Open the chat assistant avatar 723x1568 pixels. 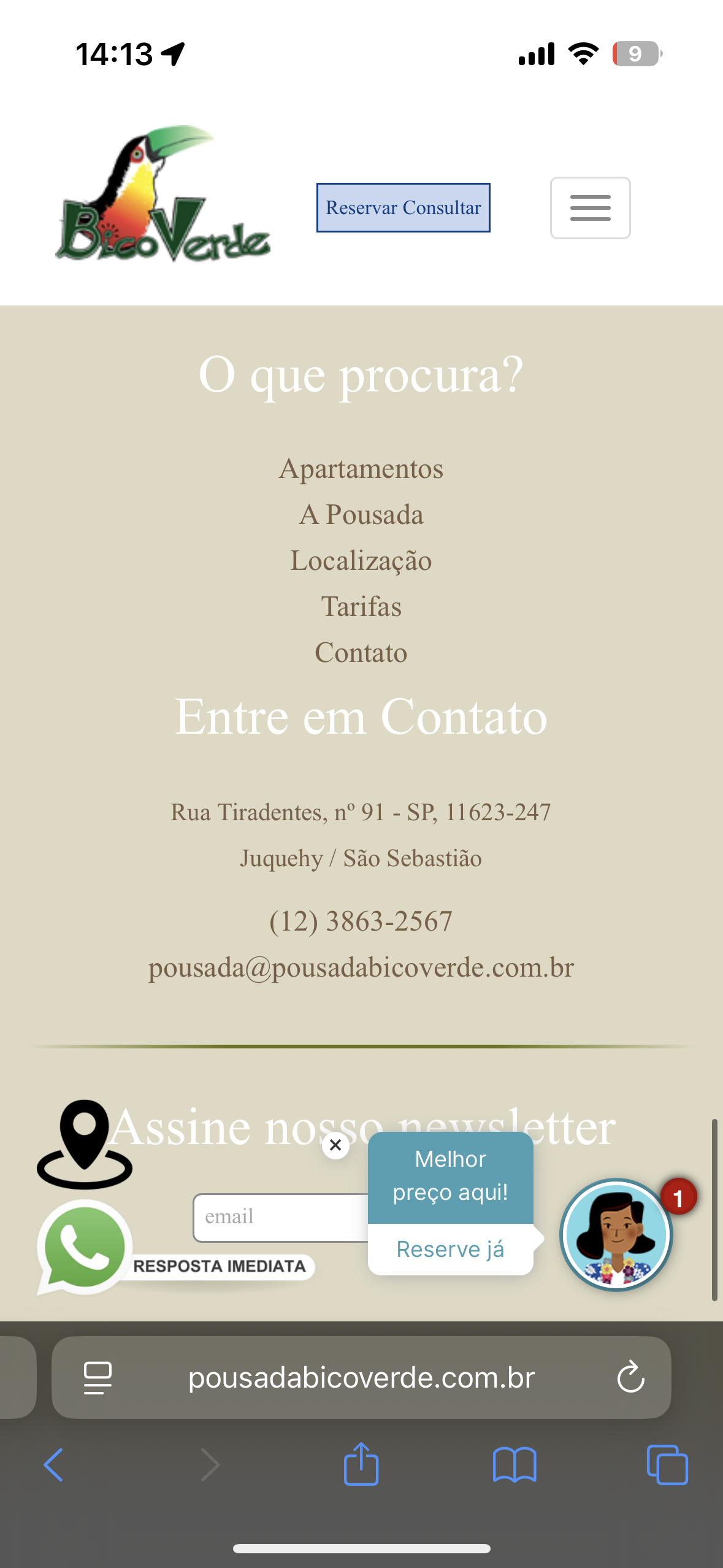point(616,1234)
